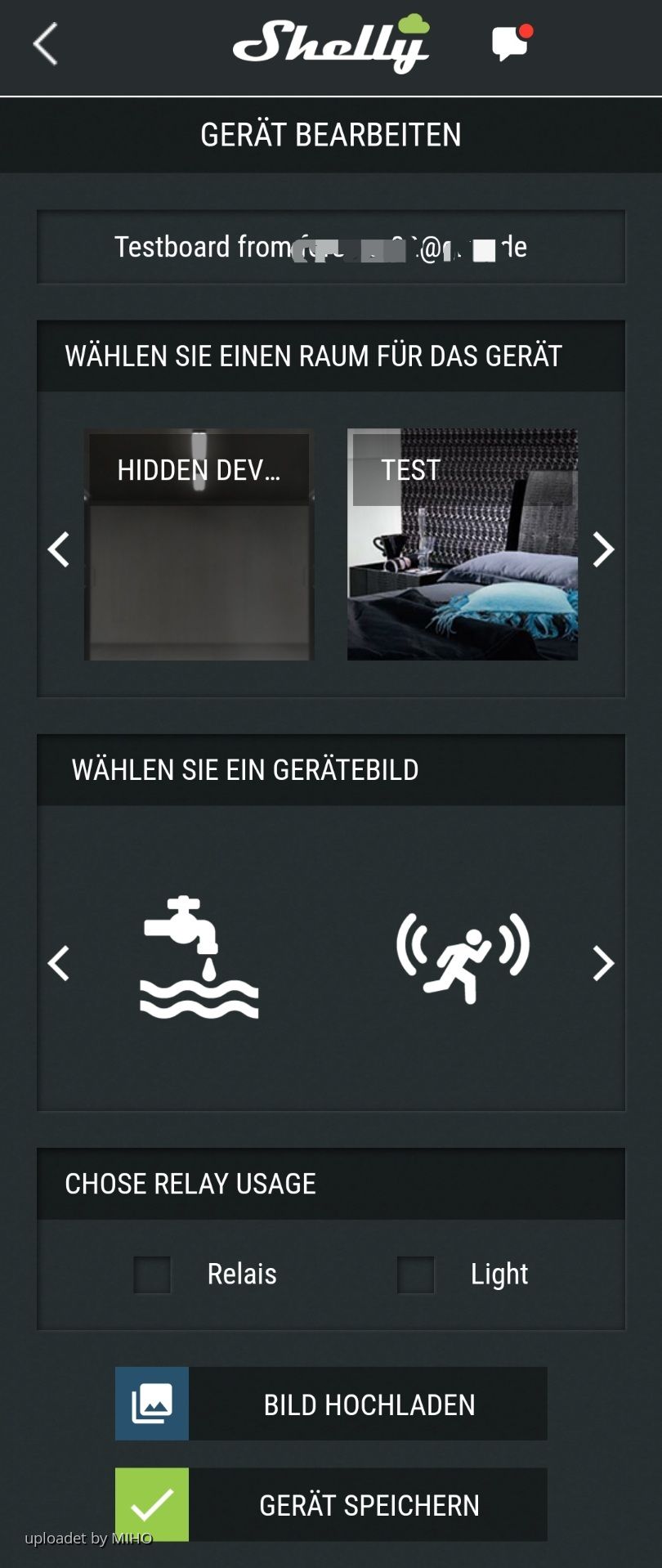This screenshot has height=1568, width=662.
Task: Show previous device images
Action: (x=59, y=963)
